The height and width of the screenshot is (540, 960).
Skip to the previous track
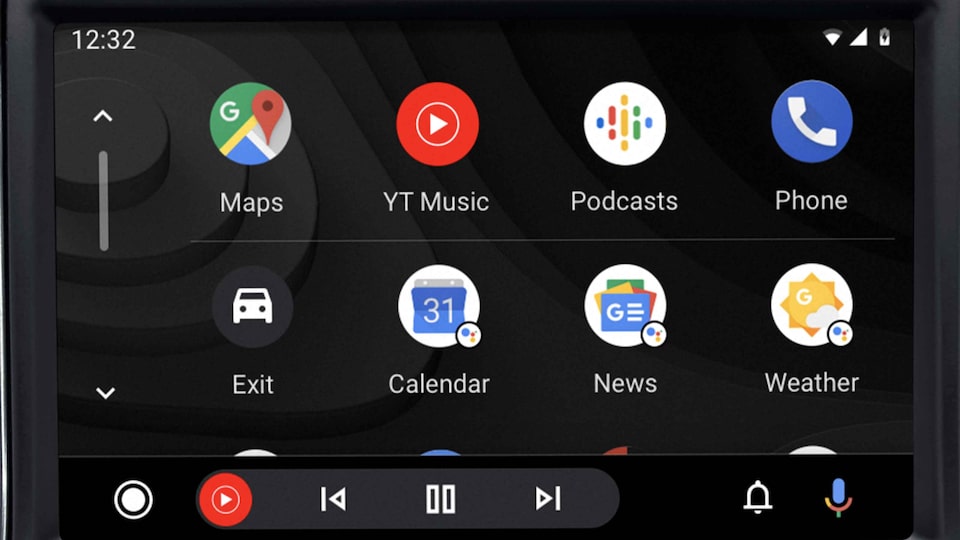coord(333,499)
